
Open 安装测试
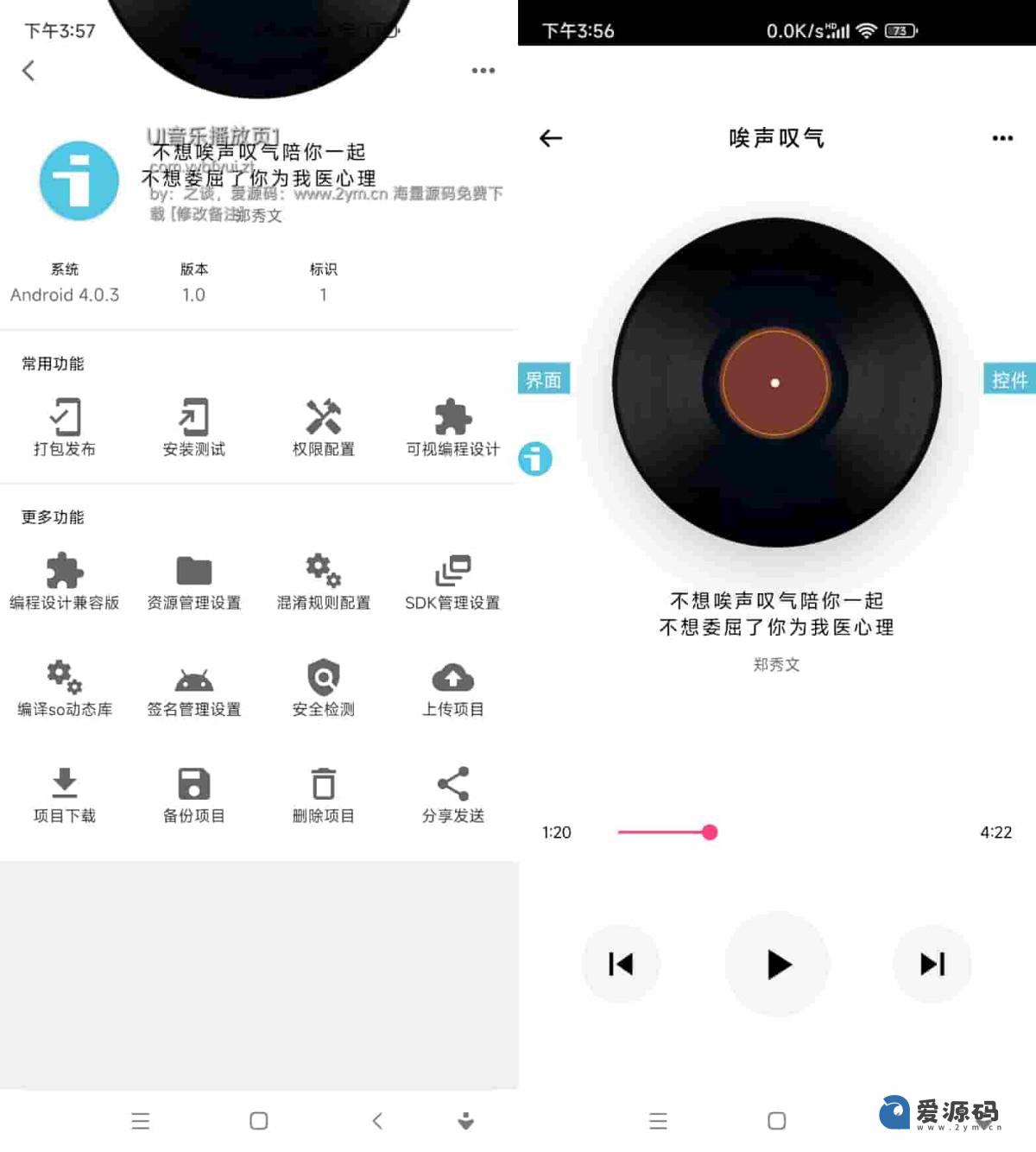(x=194, y=427)
